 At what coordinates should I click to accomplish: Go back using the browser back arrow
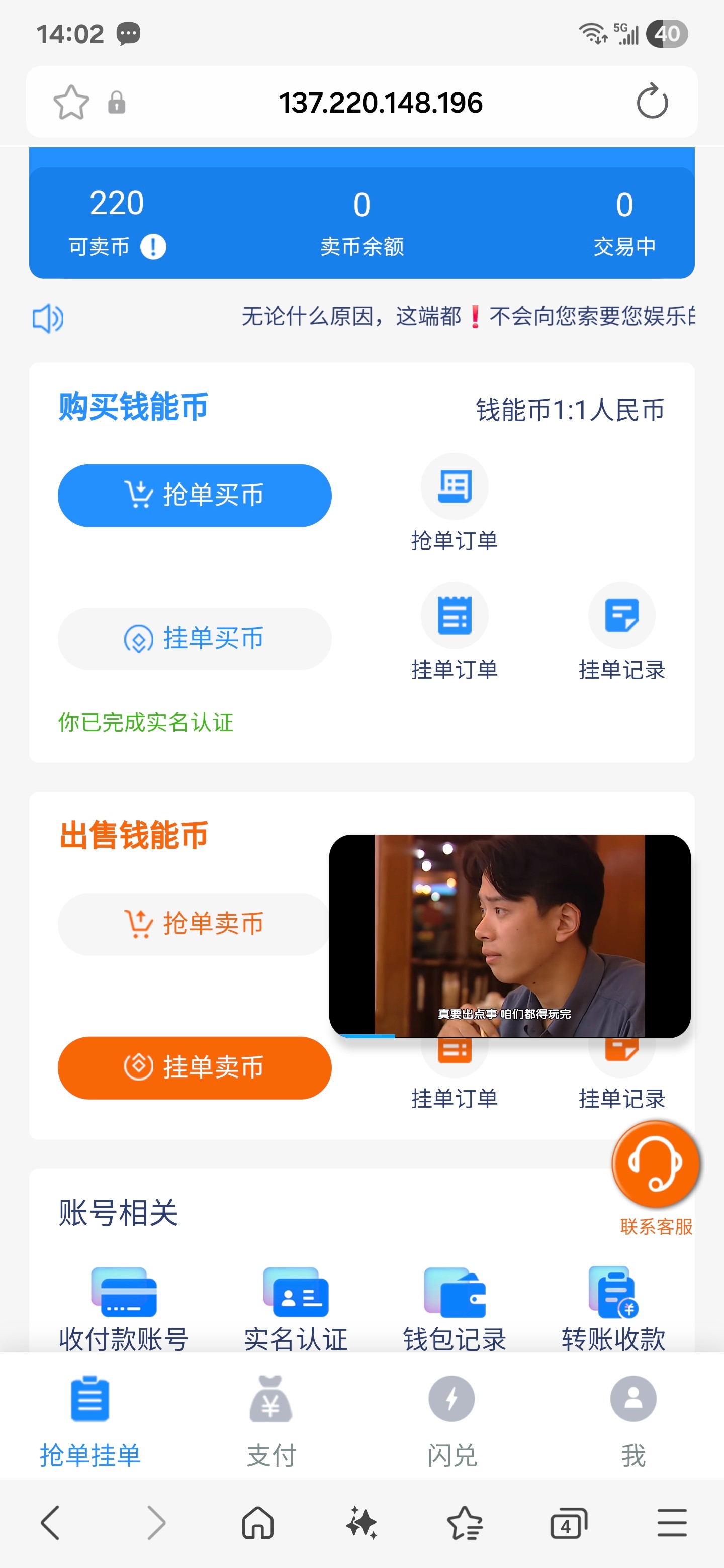51,1523
